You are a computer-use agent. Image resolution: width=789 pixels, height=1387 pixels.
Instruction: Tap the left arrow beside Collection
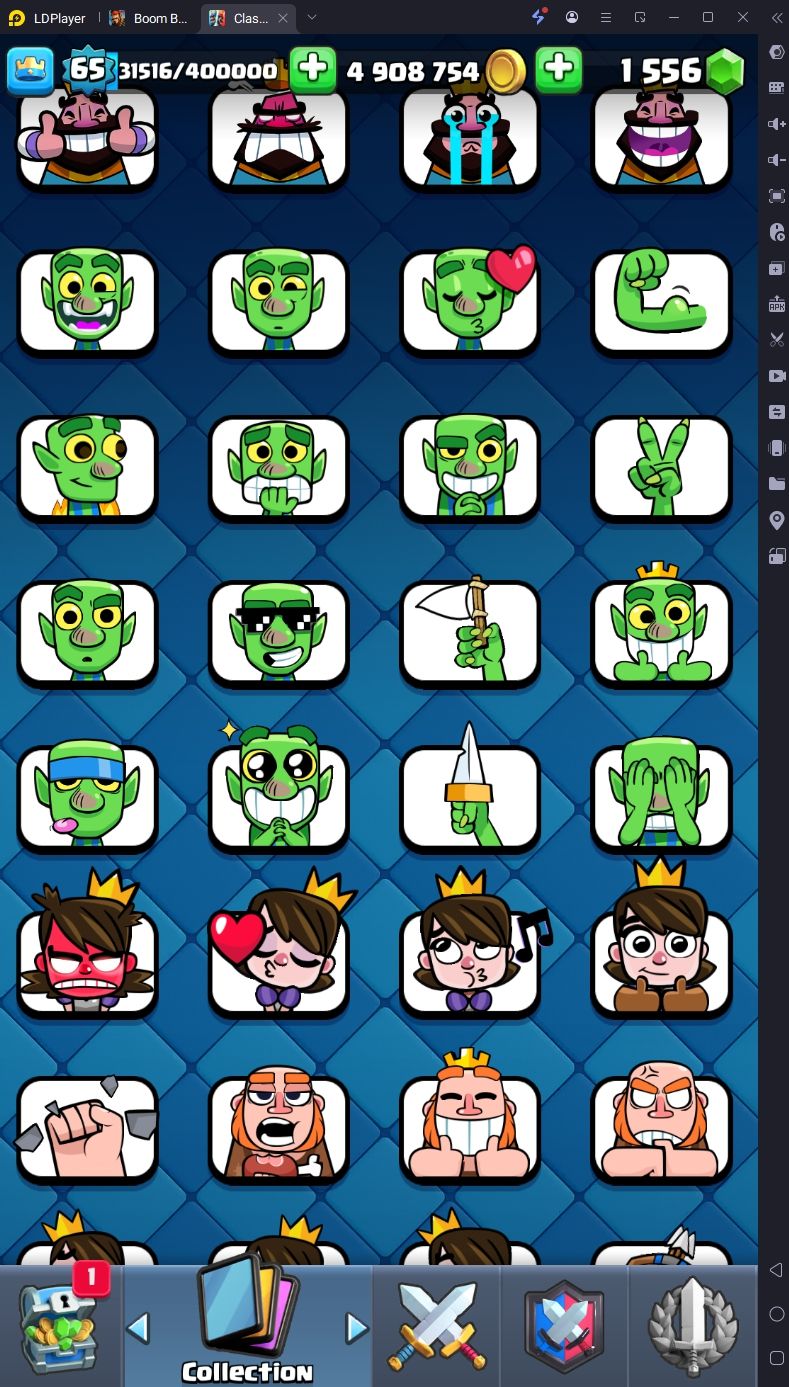(138, 1328)
